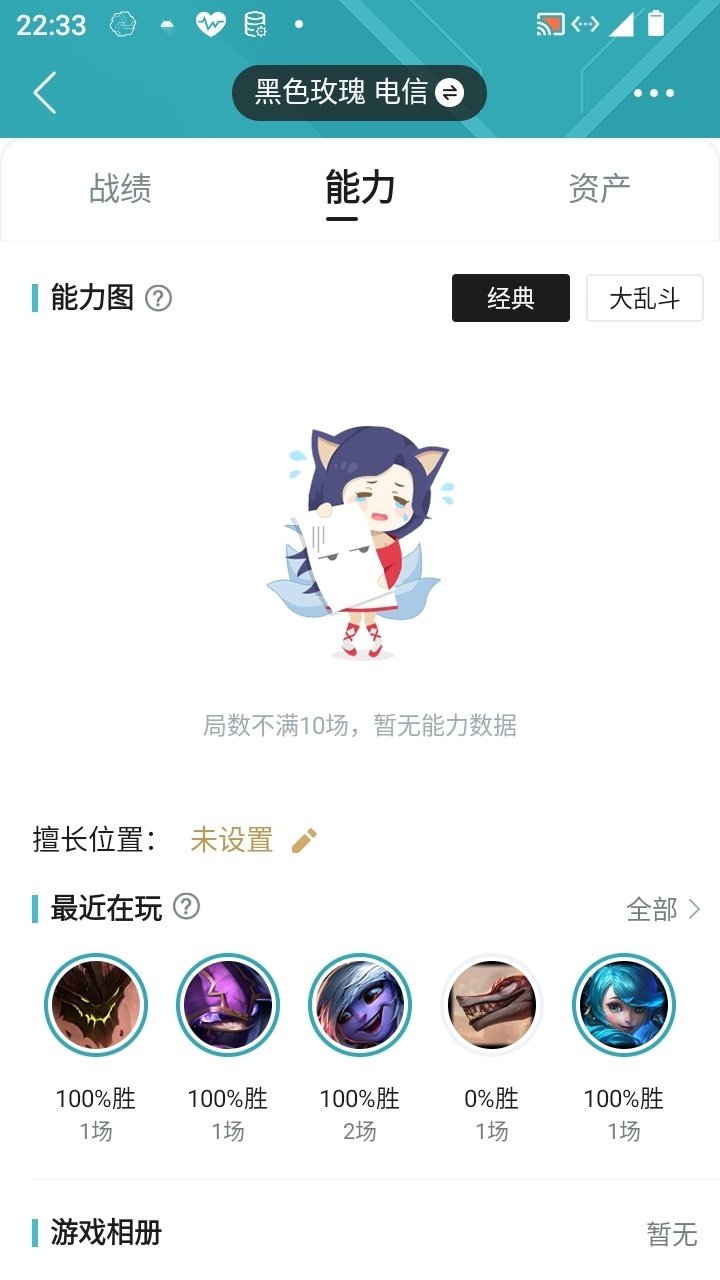Tap 未设置 to set favorite position
This screenshot has height=1280, width=720.
230,840
